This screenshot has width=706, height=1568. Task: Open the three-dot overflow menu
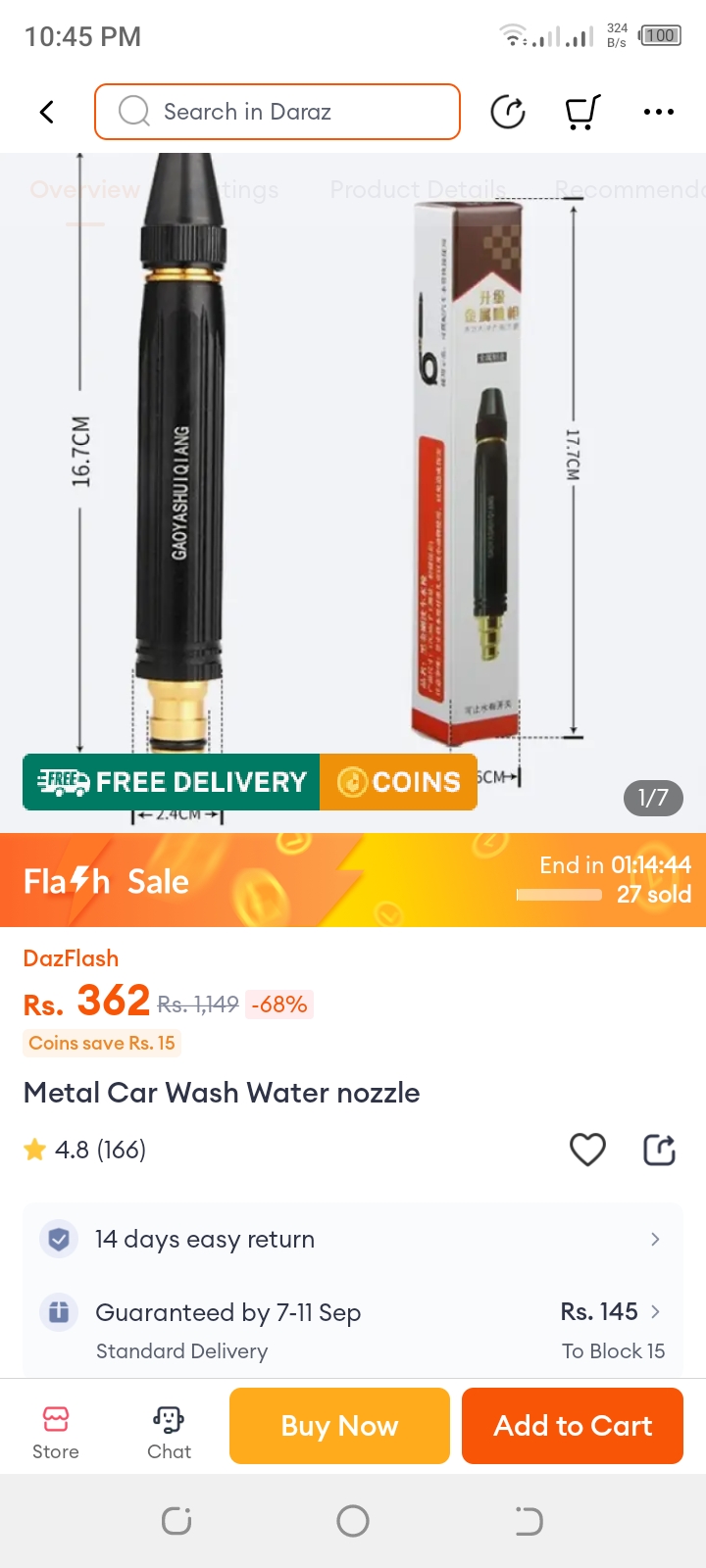pos(658,112)
